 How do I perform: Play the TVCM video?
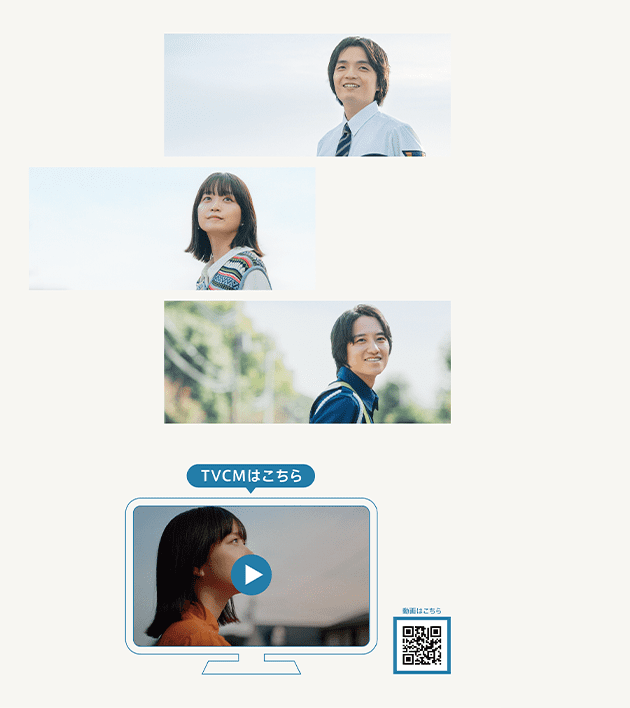click(x=251, y=575)
